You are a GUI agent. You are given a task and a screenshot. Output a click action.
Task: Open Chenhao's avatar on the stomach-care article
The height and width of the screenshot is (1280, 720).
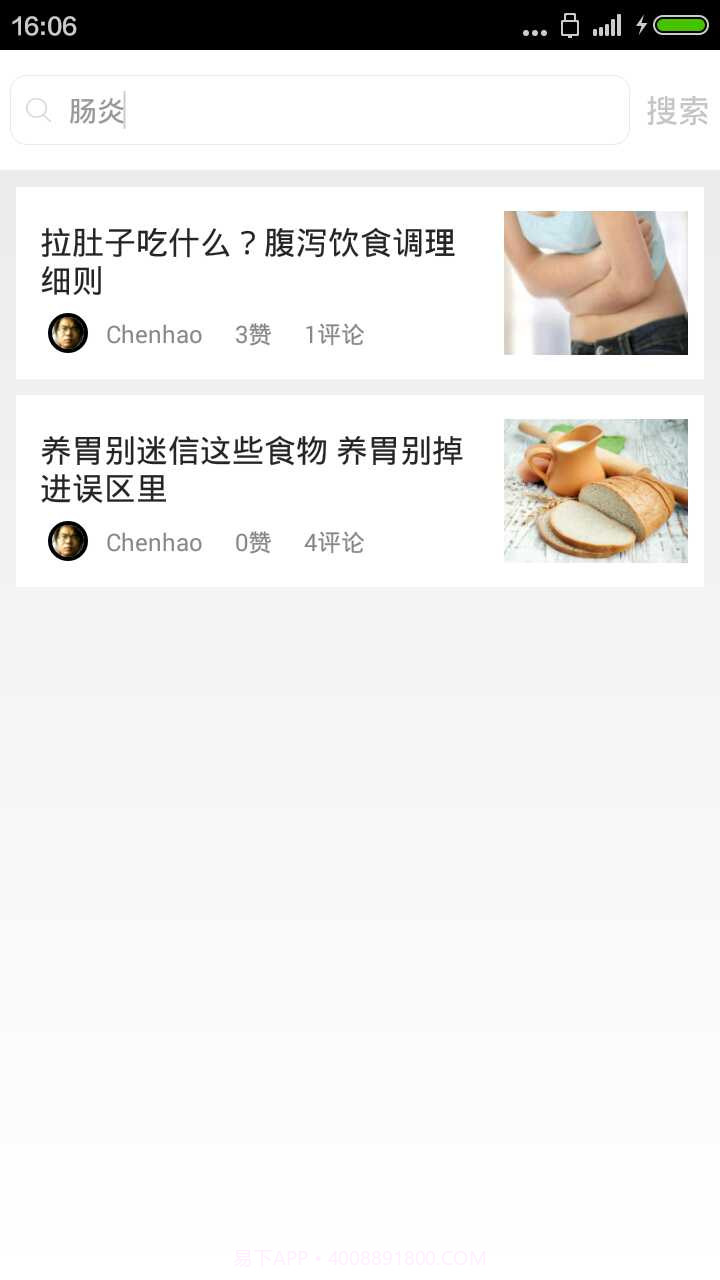[x=67, y=540]
